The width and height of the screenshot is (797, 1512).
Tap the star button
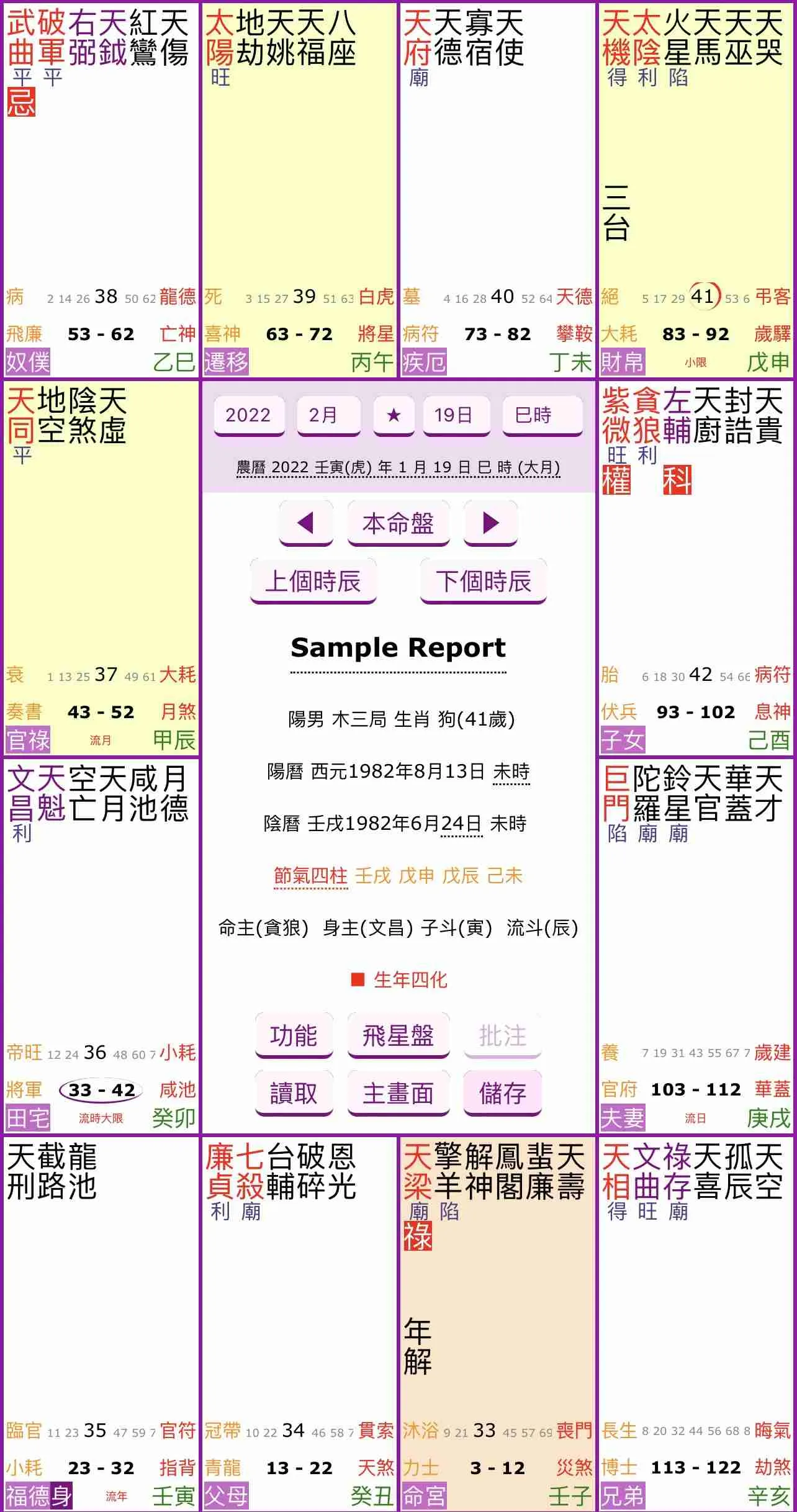(x=394, y=415)
